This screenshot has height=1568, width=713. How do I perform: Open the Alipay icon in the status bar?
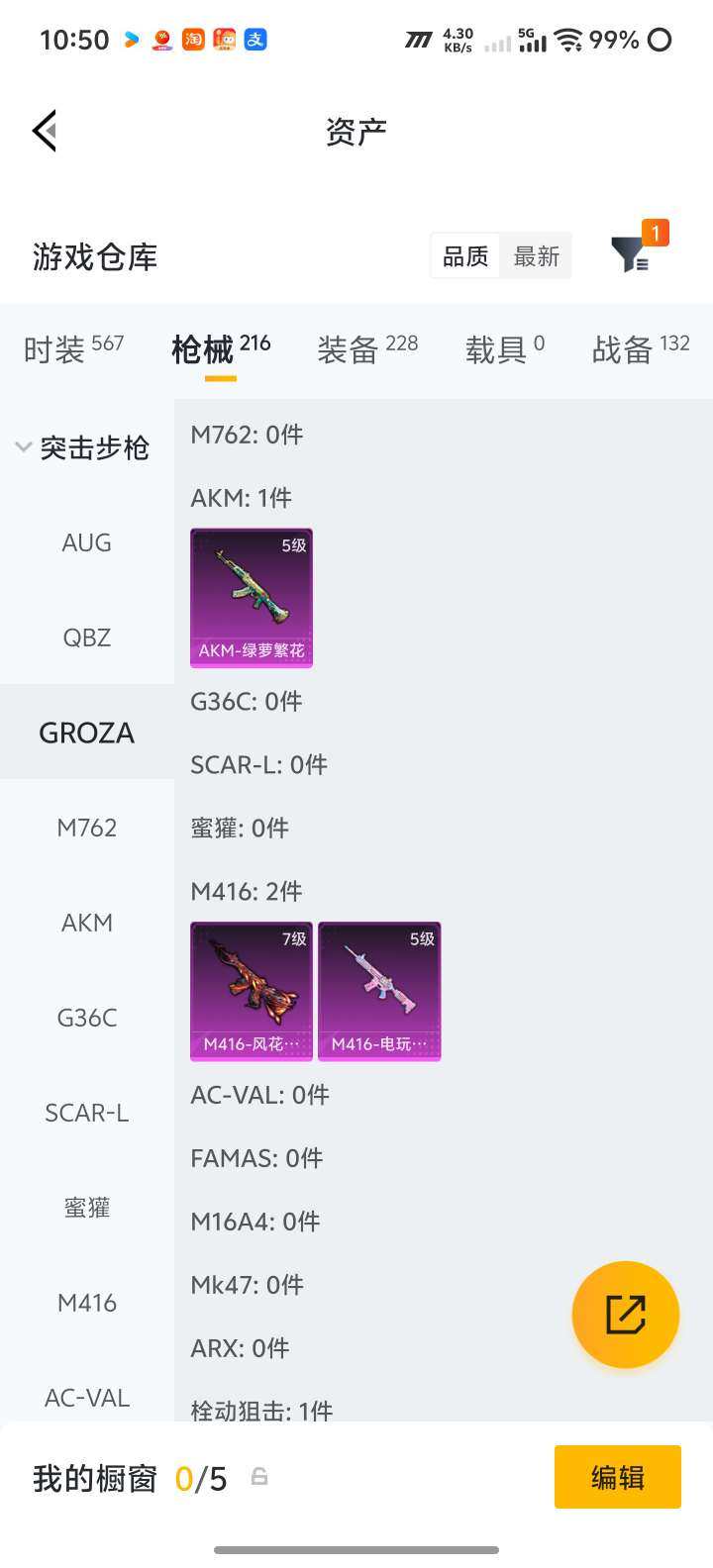(x=254, y=40)
